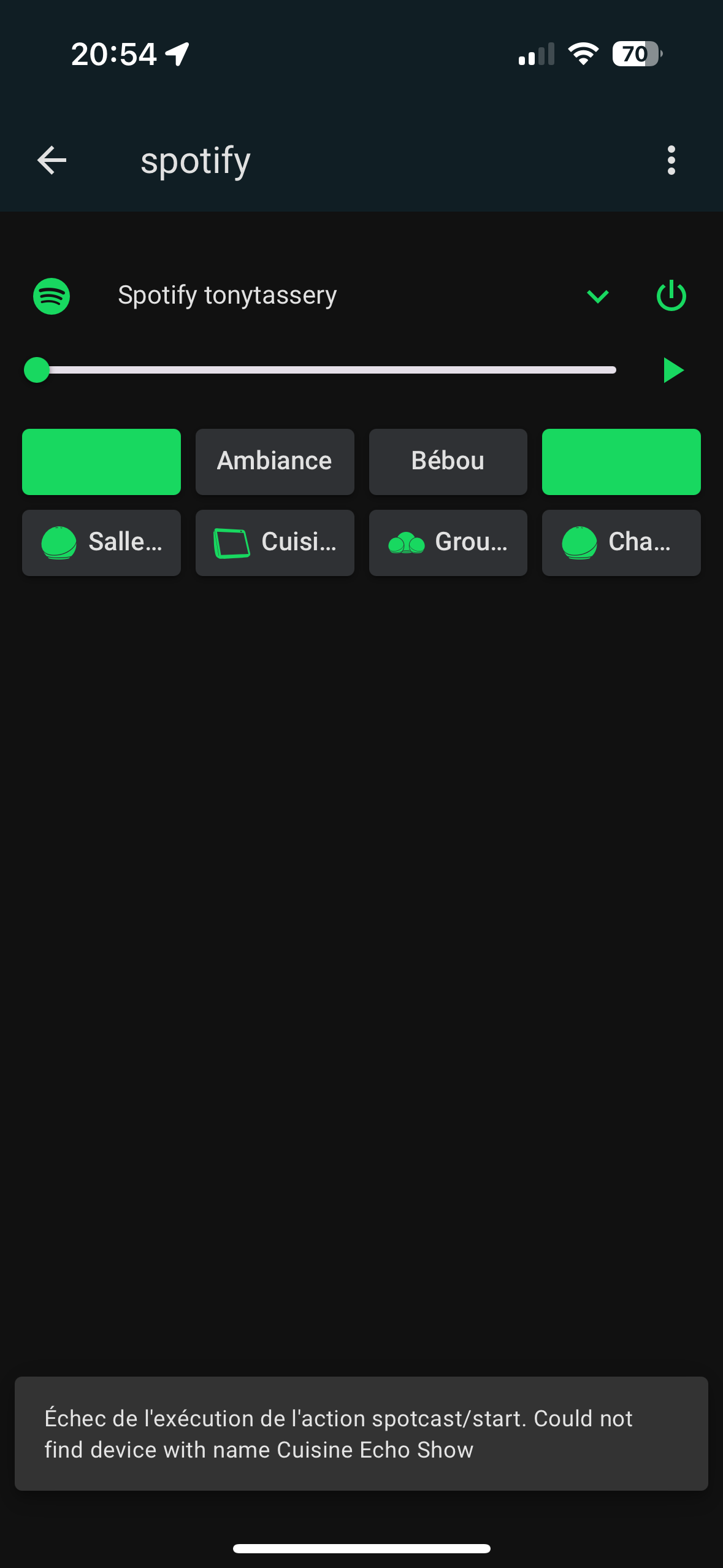
Task: Choose the Cuisi… Echo Show device
Action: (275, 542)
